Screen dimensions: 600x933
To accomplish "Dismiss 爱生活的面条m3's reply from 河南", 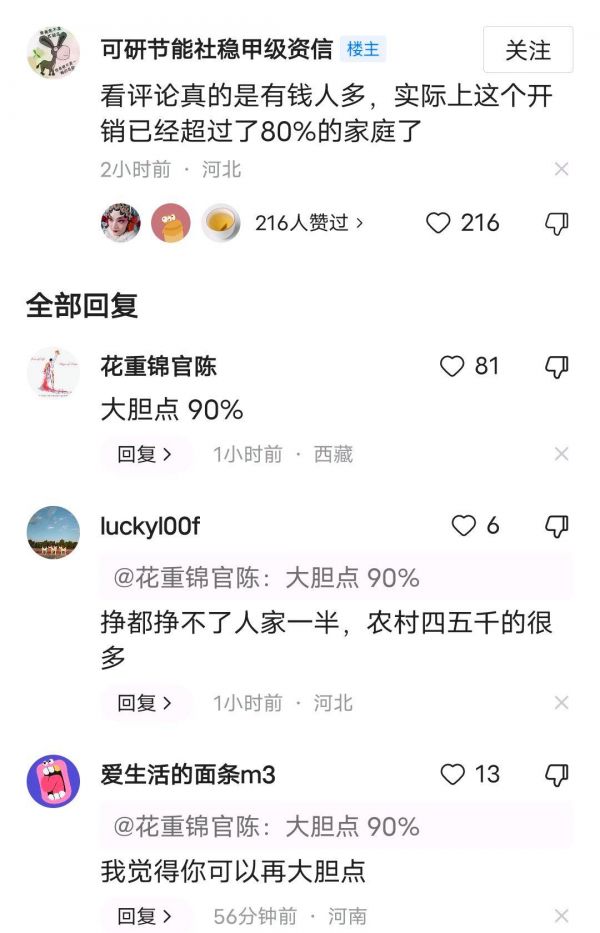I will [x=561, y=915].
